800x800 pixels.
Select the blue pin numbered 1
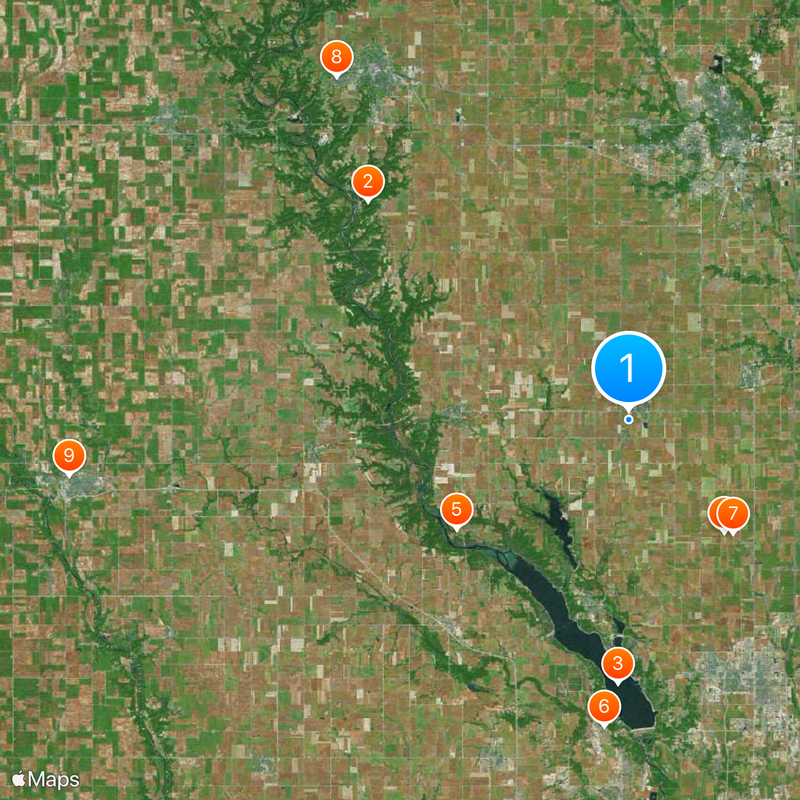click(628, 368)
